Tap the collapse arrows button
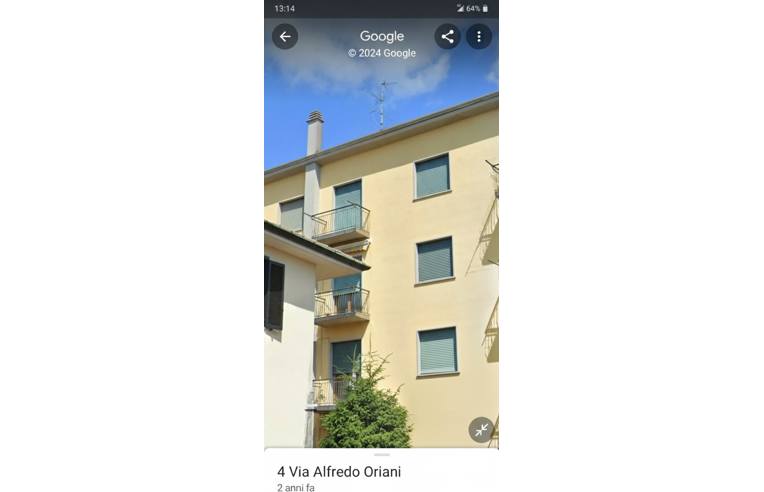 (481, 429)
